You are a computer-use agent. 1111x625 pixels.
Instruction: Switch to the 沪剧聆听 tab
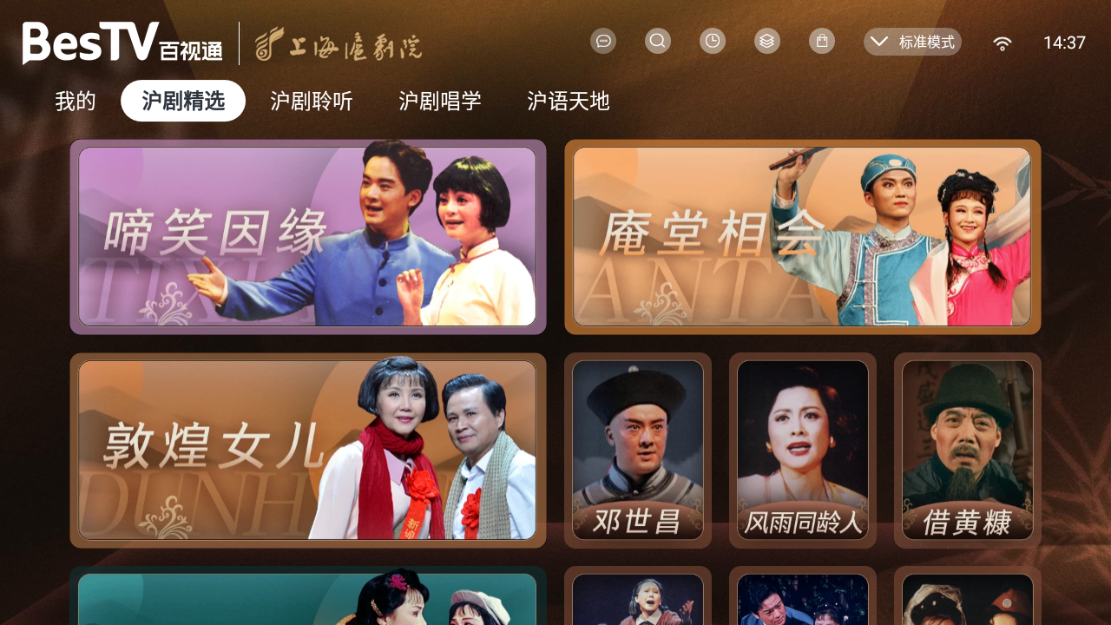(311, 101)
